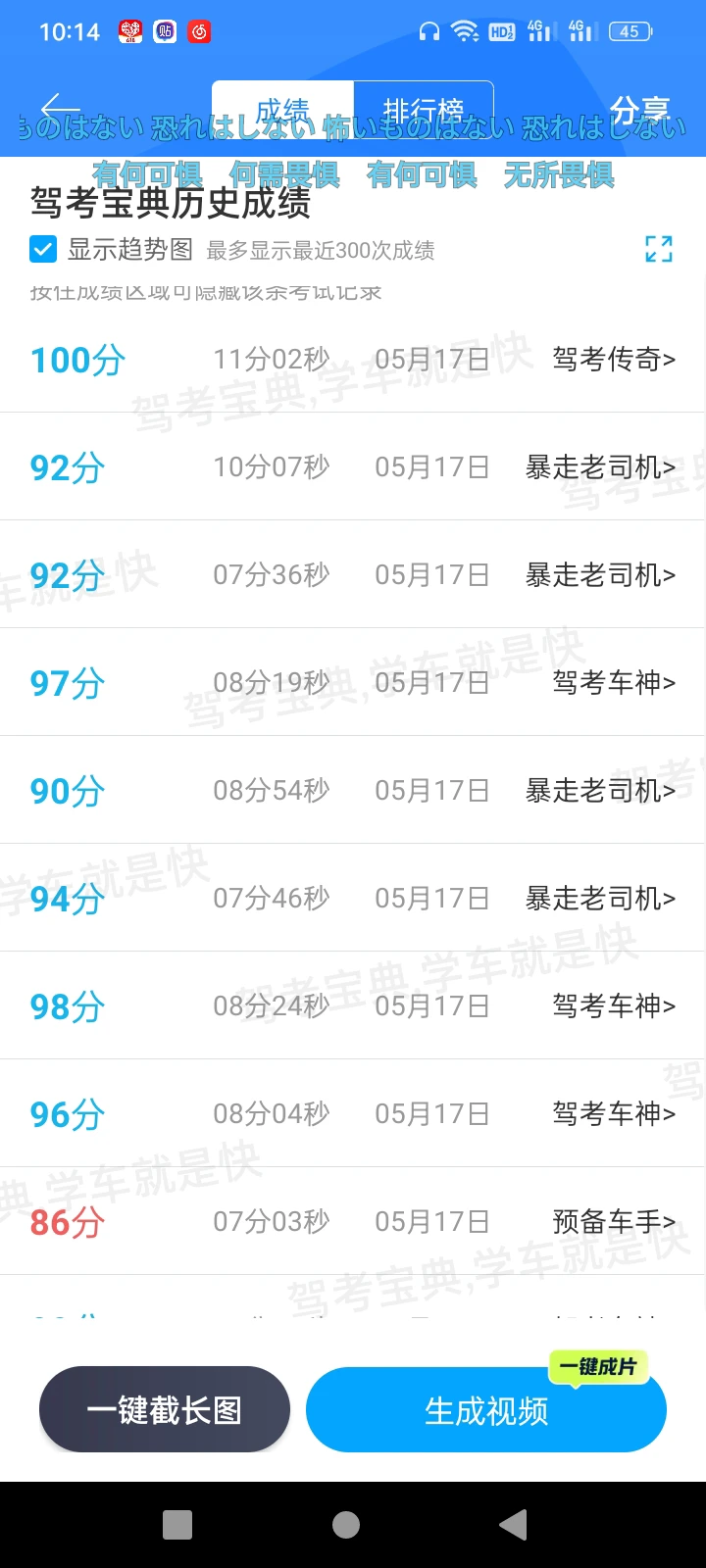Go back using the top-left arrow
The height and width of the screenshot is (1568, 706).
click(x=60, y=108)
